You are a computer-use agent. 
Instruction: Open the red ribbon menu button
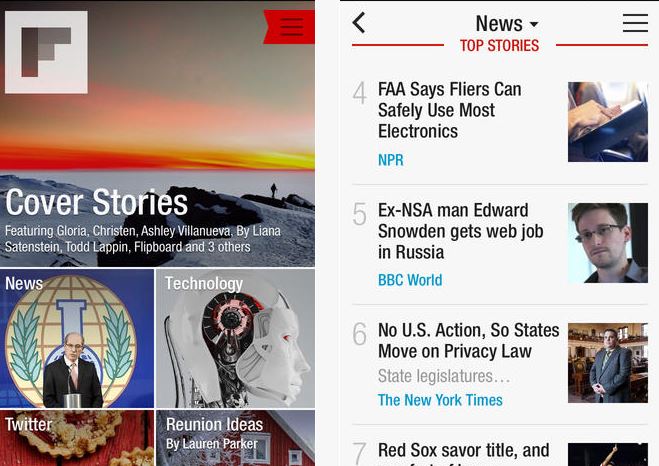tap(291, 27)
